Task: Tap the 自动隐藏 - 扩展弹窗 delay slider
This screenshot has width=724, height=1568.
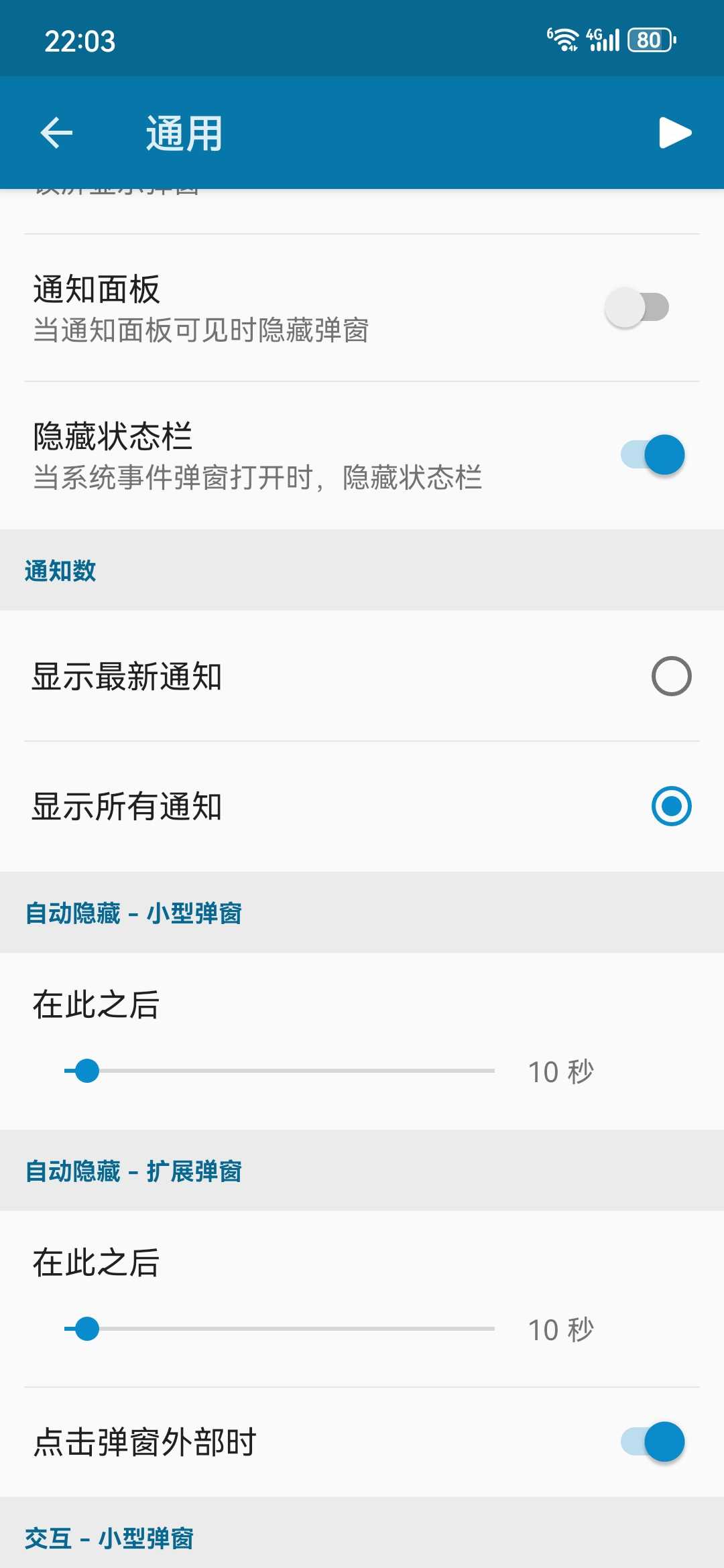Action: point(280,1329)
